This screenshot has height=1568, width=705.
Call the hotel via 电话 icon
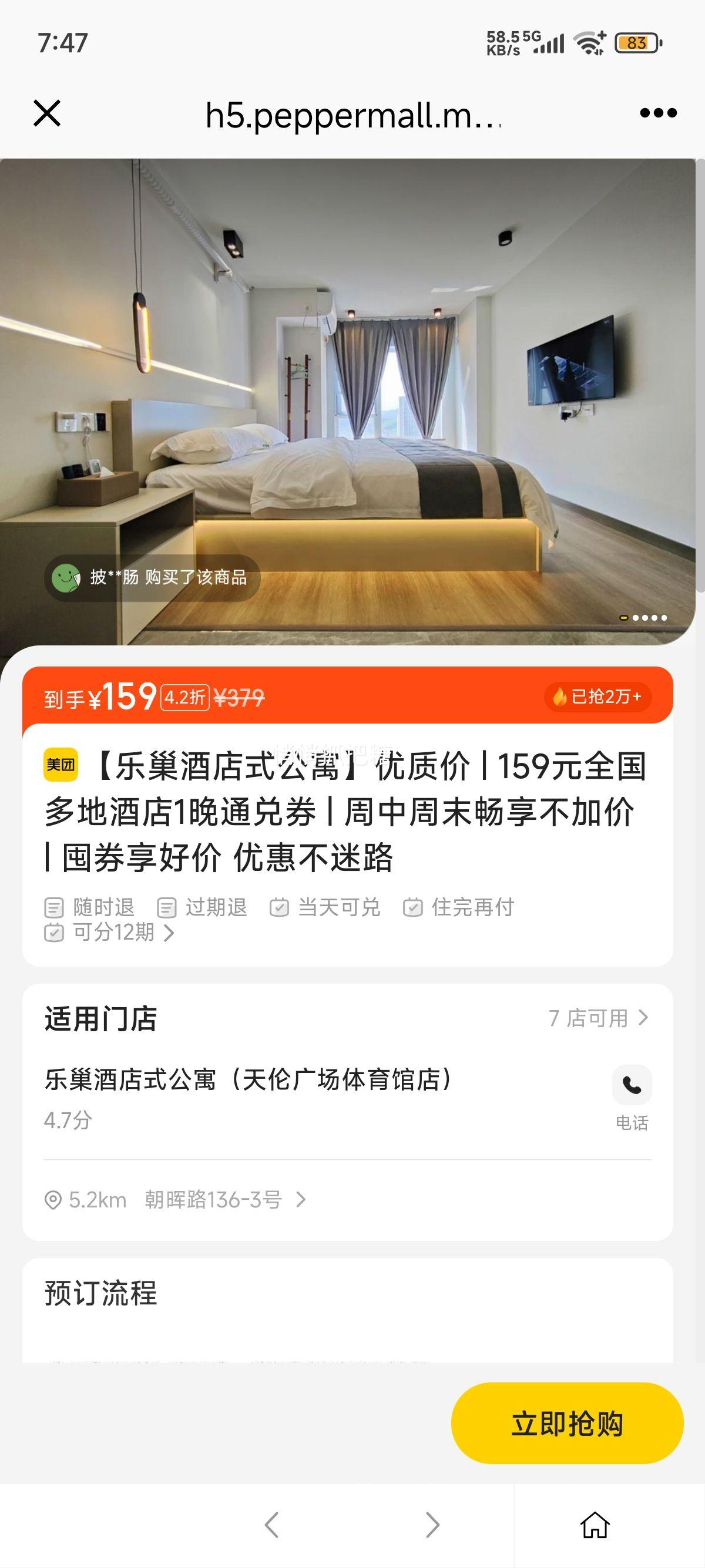coord(632,1085)
